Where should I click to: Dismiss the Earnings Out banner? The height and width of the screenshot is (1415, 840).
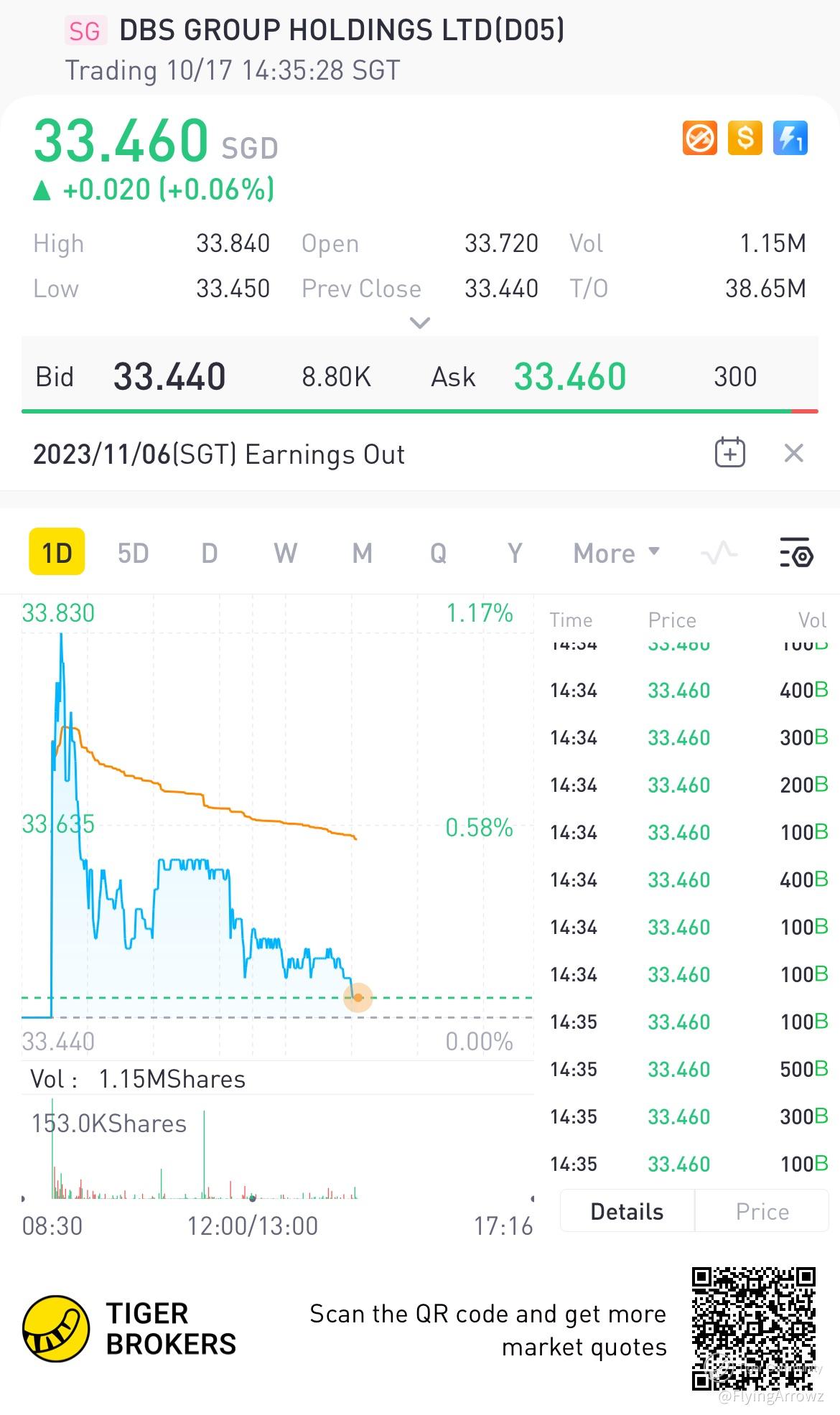(x=793, y=454)
